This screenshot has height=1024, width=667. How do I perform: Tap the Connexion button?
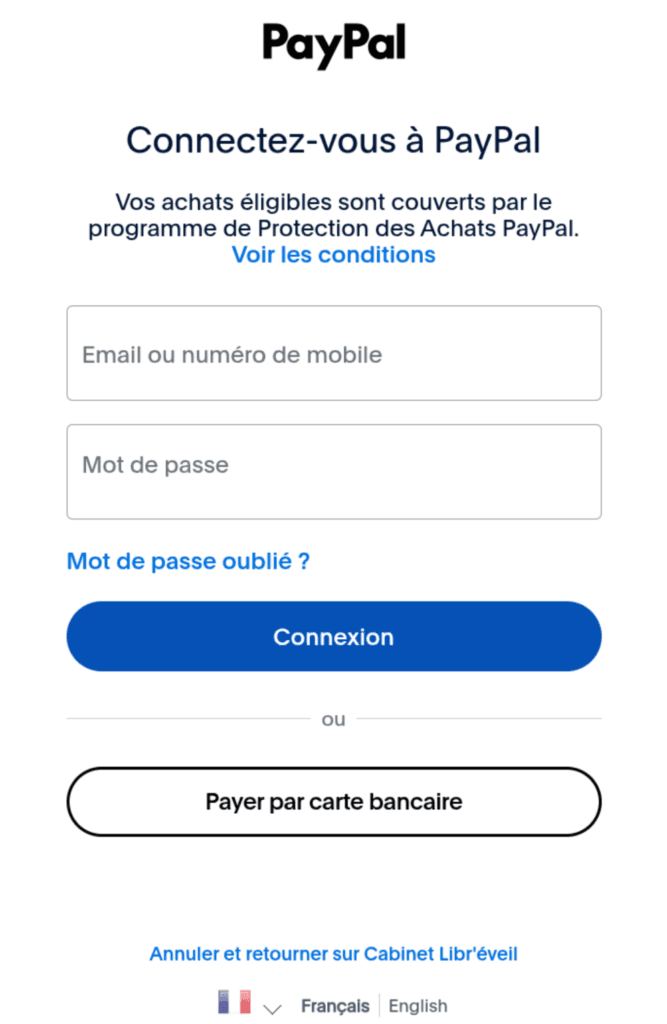pos(333,637)
